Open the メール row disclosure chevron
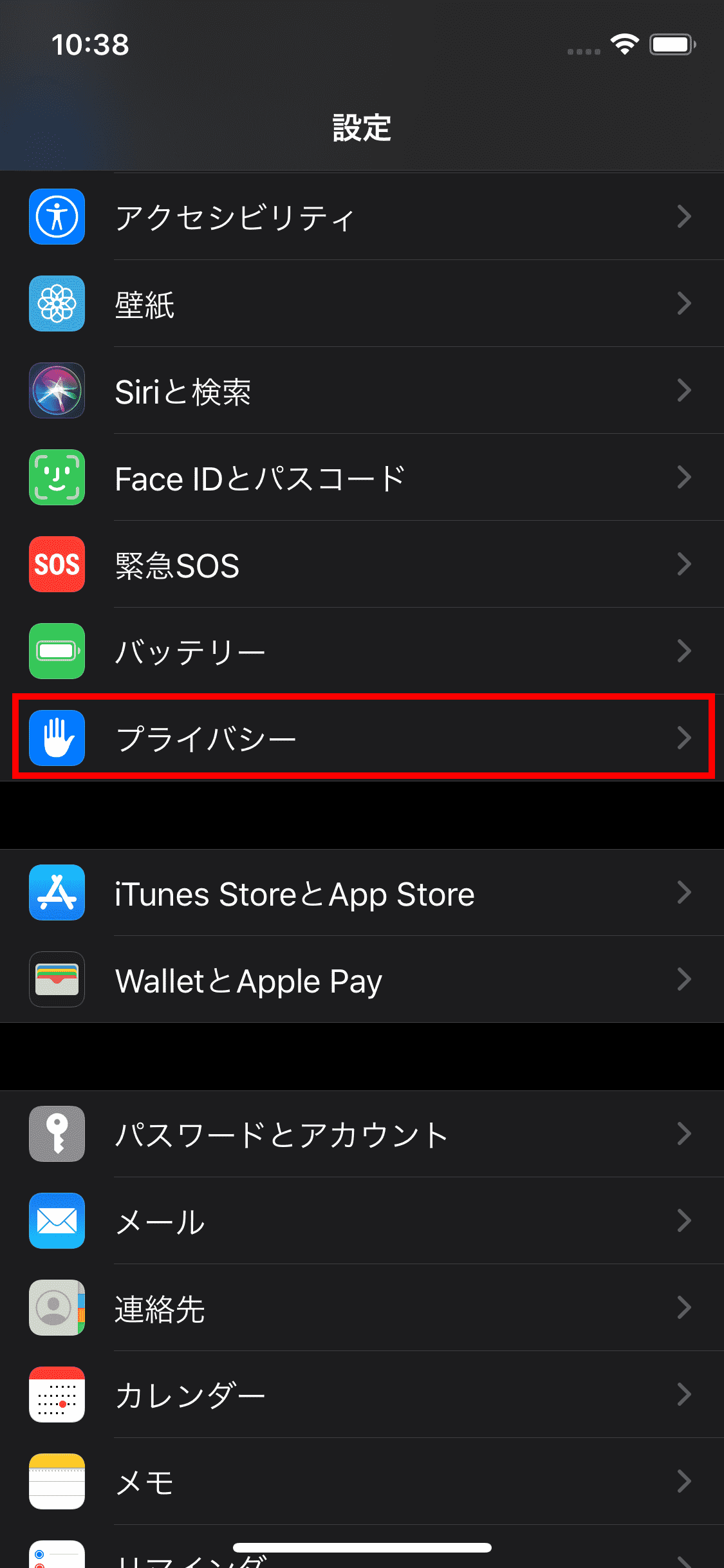This screenshot has height=1568, width=724. coord(684,1221)
